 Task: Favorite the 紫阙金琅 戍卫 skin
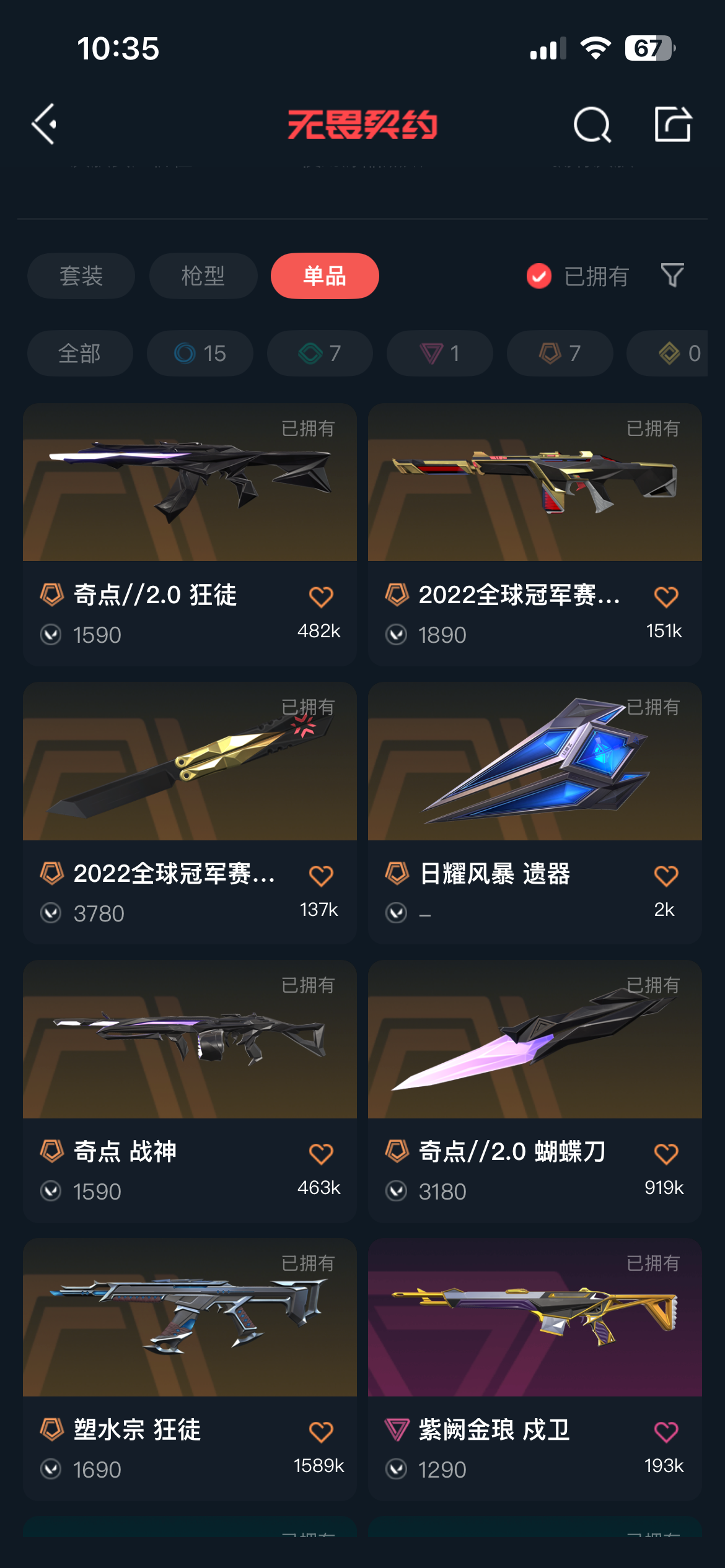[666, 1432]
